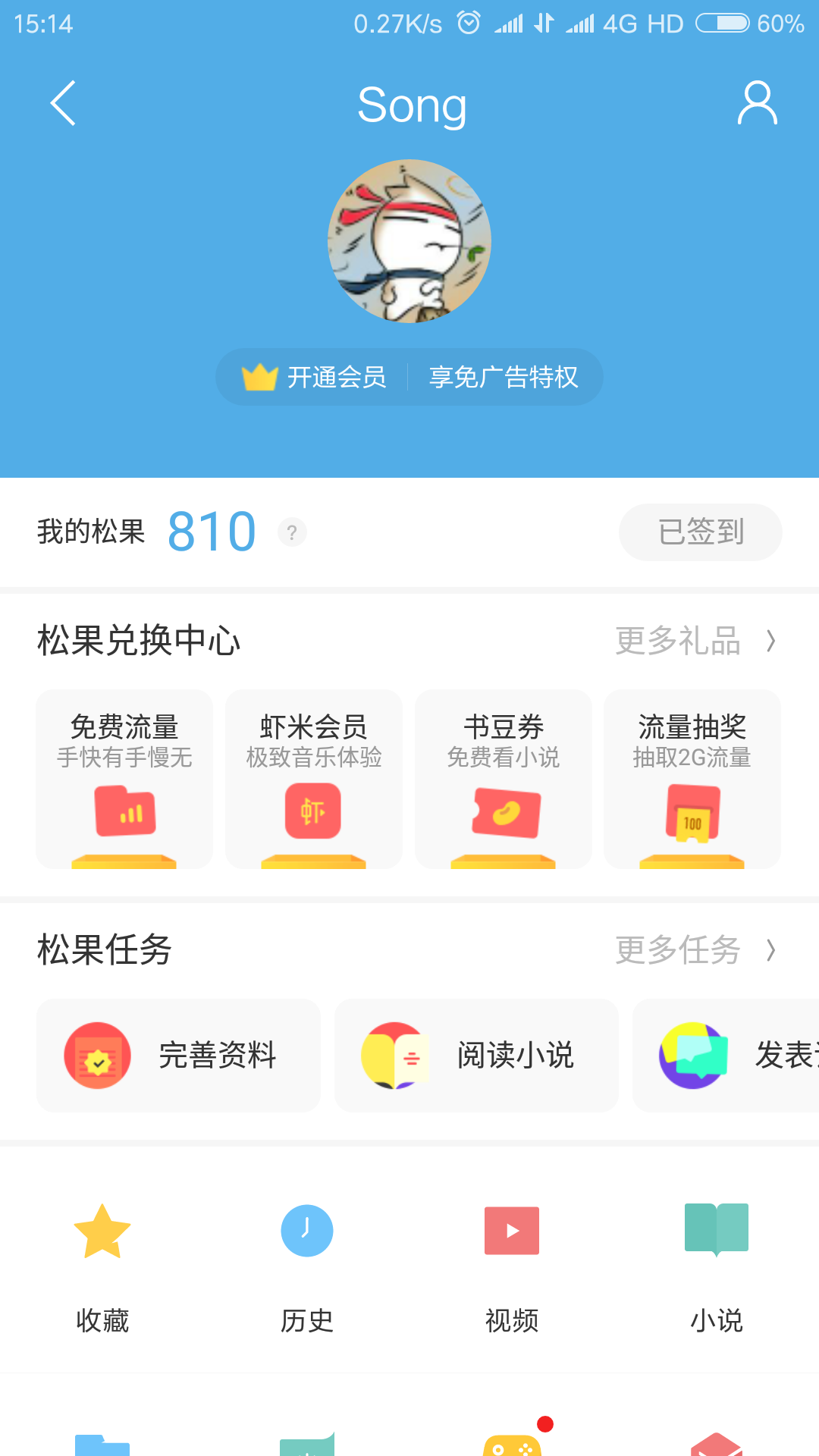
Task: Open the 免费流量 reward card
Action: [124, 778]
